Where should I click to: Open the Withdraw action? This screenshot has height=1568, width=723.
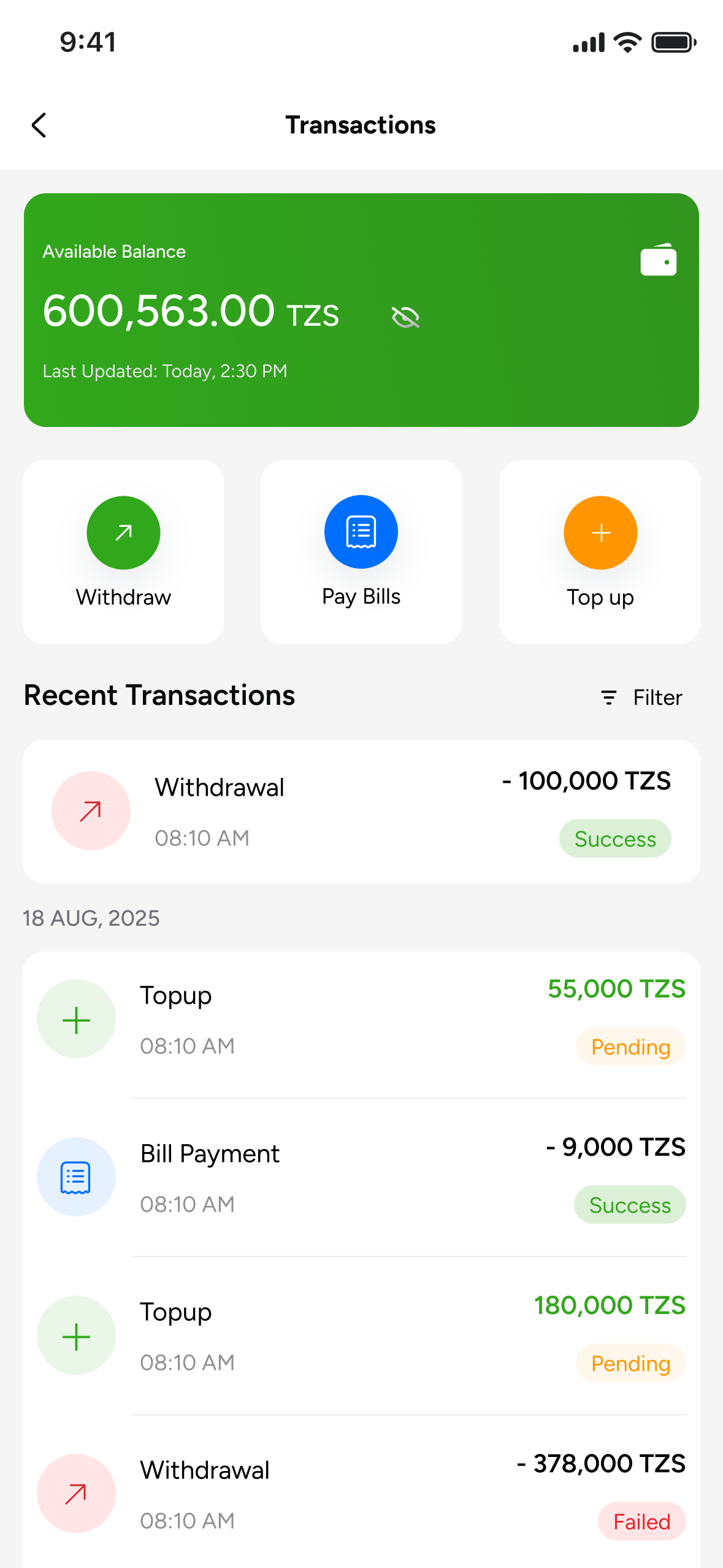point(123,551)
